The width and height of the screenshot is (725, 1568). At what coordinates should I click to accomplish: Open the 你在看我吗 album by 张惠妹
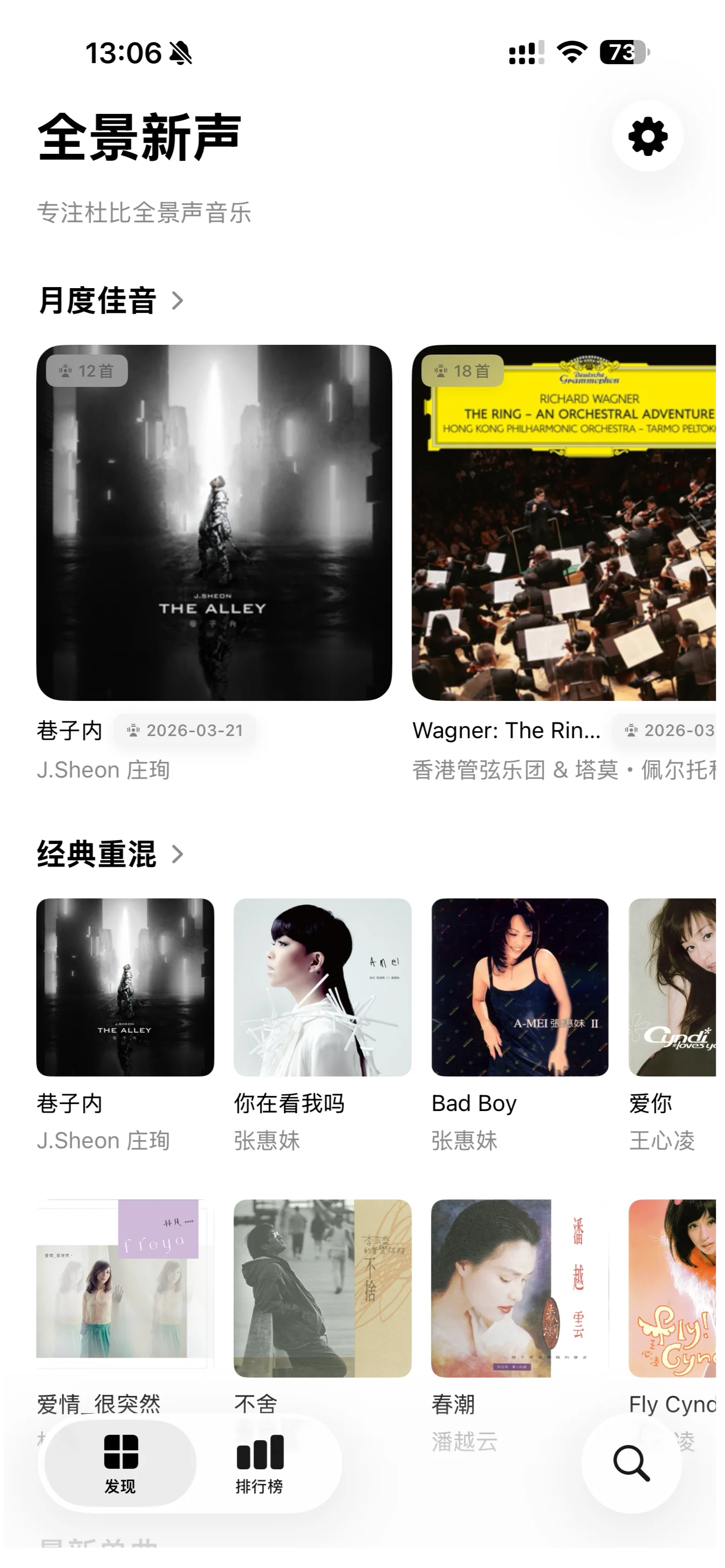click(x=322, y=987)
